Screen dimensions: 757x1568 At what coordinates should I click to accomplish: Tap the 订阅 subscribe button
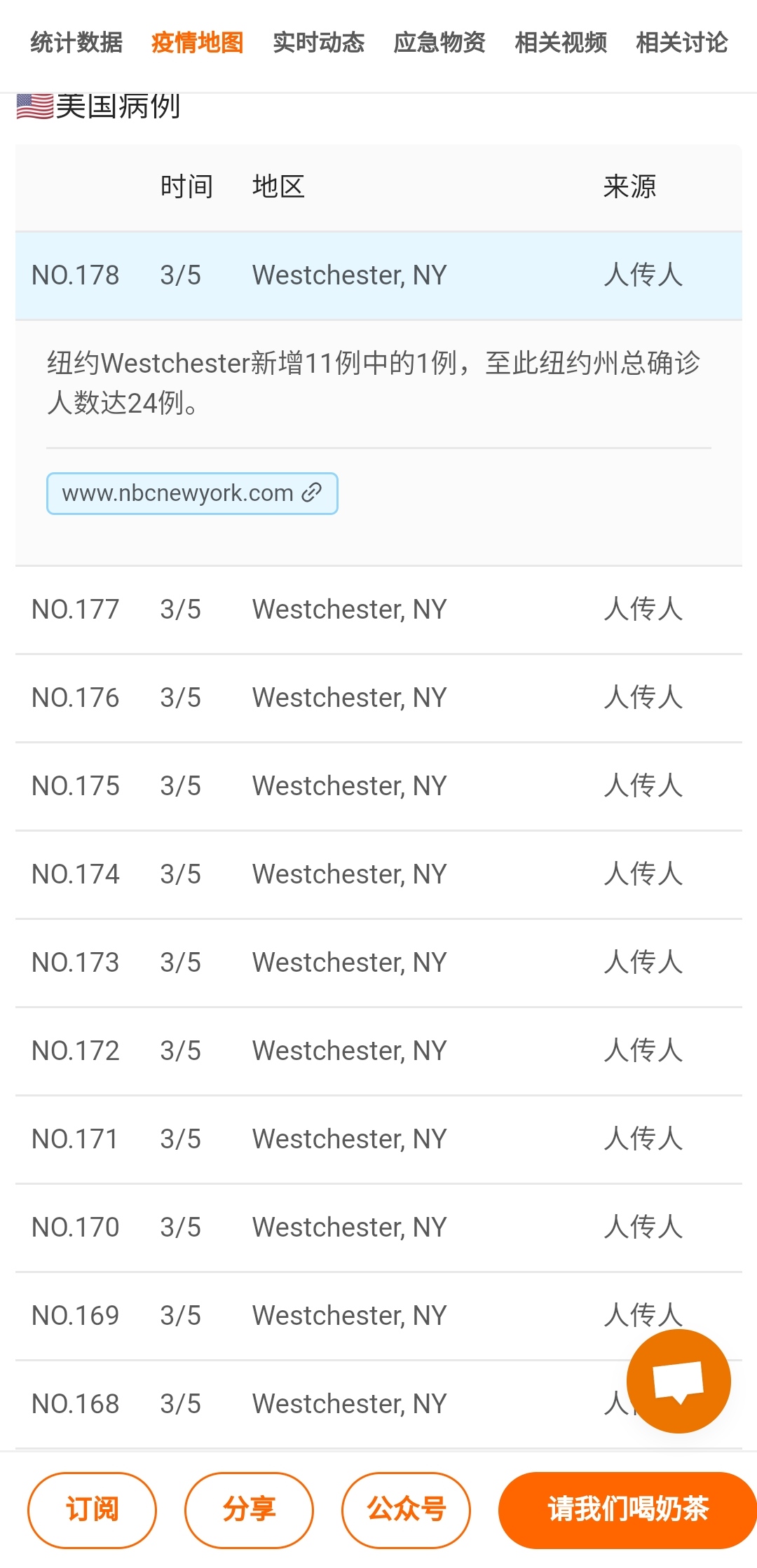pyautogui.click(x=92, y=1509)
